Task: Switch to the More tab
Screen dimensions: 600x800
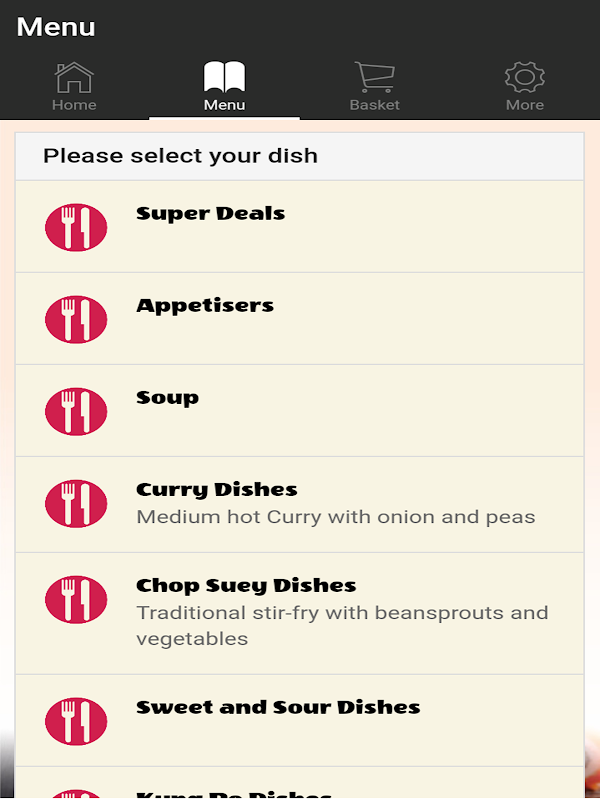Action: (524, 86)
